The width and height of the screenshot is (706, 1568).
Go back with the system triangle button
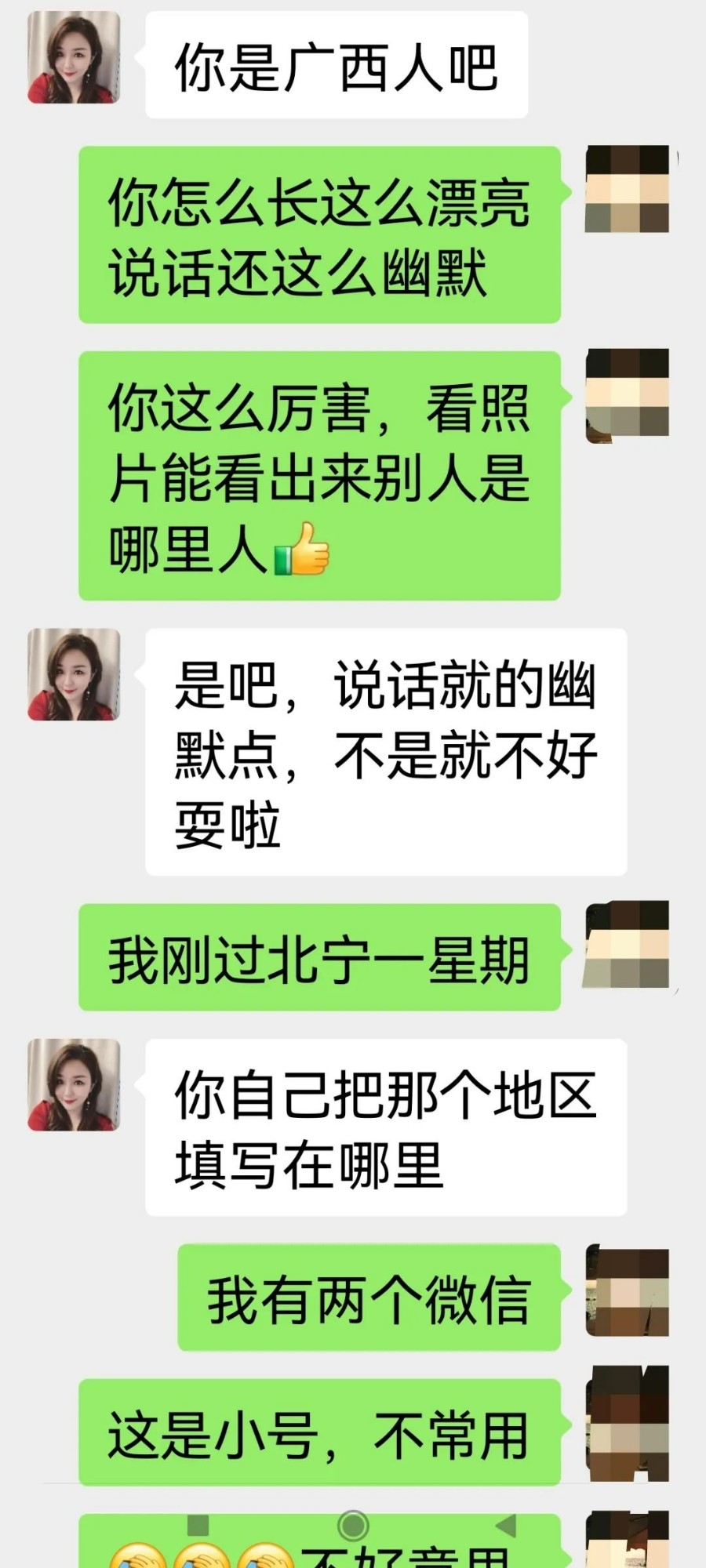point(506,1525)
